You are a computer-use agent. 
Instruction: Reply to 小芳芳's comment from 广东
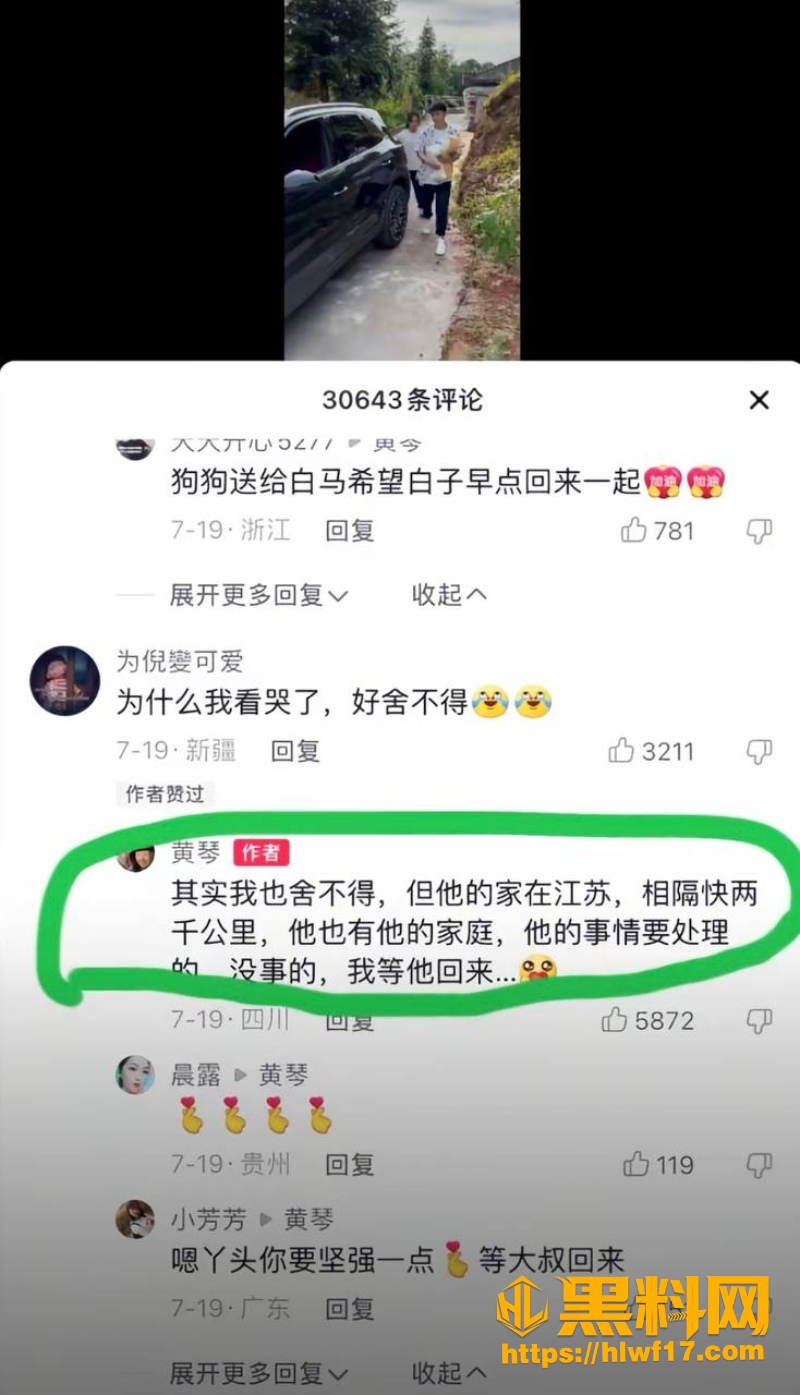[349, 1308]
